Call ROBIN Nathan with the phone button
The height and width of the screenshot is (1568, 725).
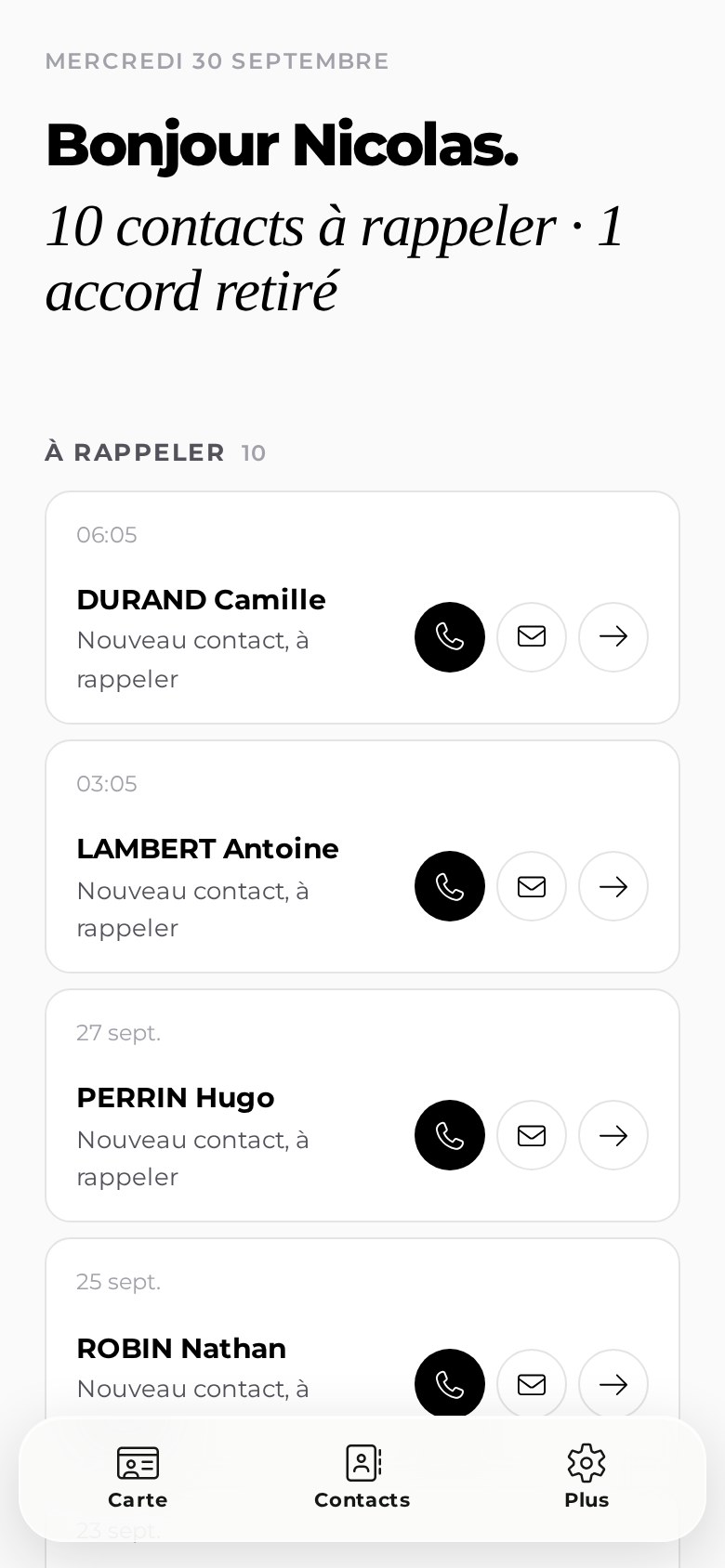(x=450, y=1382)
